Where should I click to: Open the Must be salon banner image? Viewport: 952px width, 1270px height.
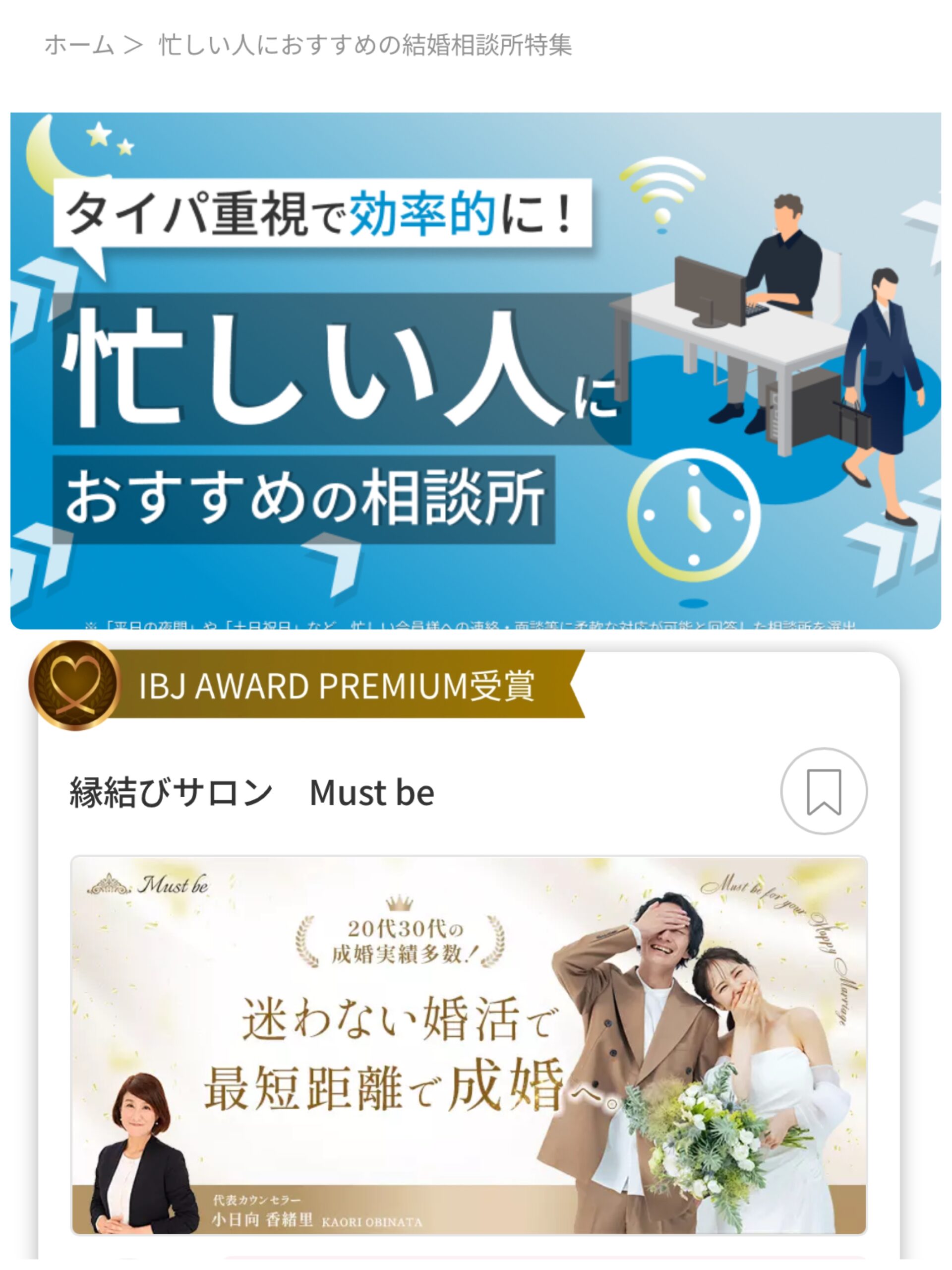(x=468, y=1045)
